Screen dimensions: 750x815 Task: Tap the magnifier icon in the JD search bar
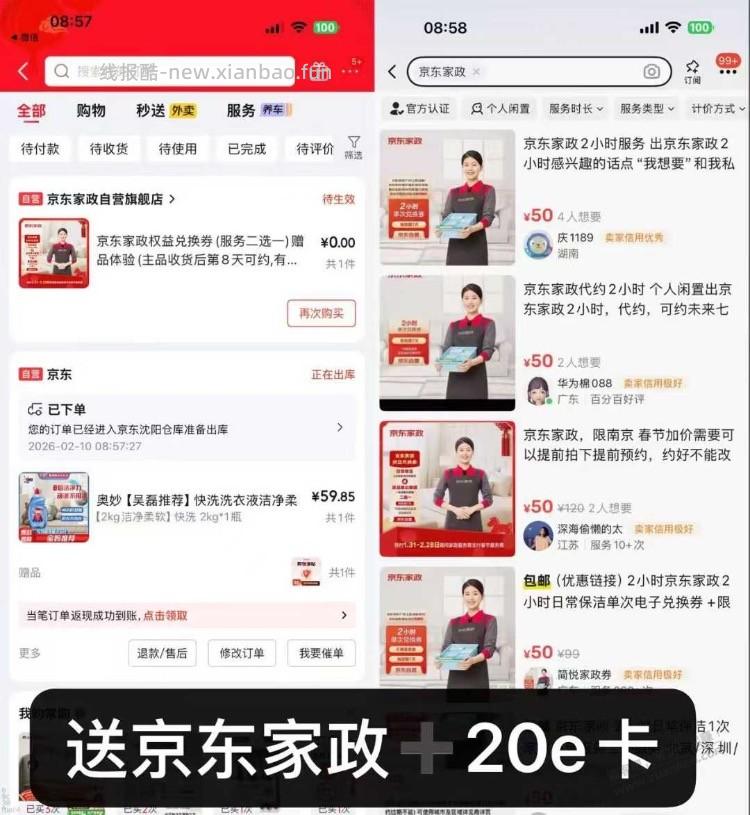pos(62,71)
